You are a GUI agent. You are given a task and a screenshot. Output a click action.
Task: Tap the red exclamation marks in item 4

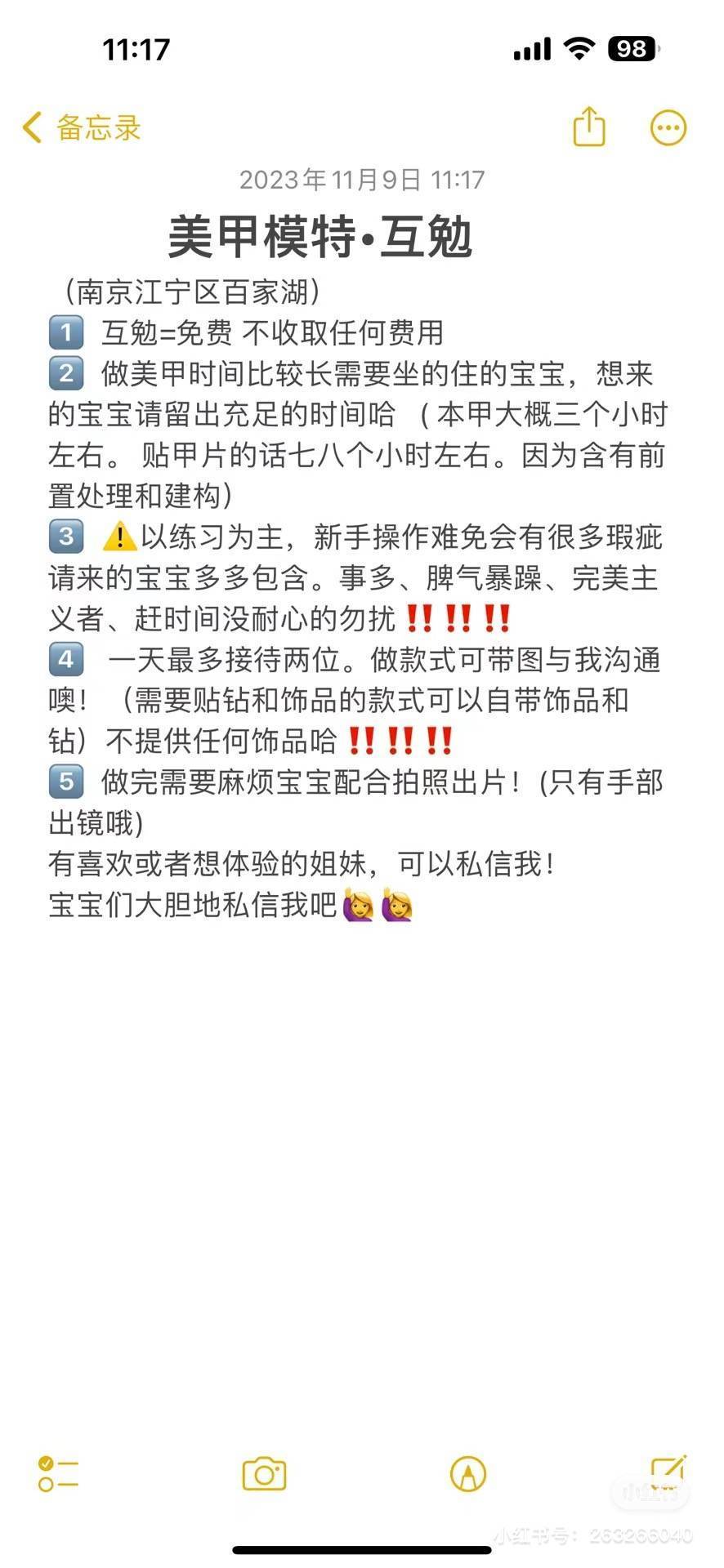(x=400, y=739)
